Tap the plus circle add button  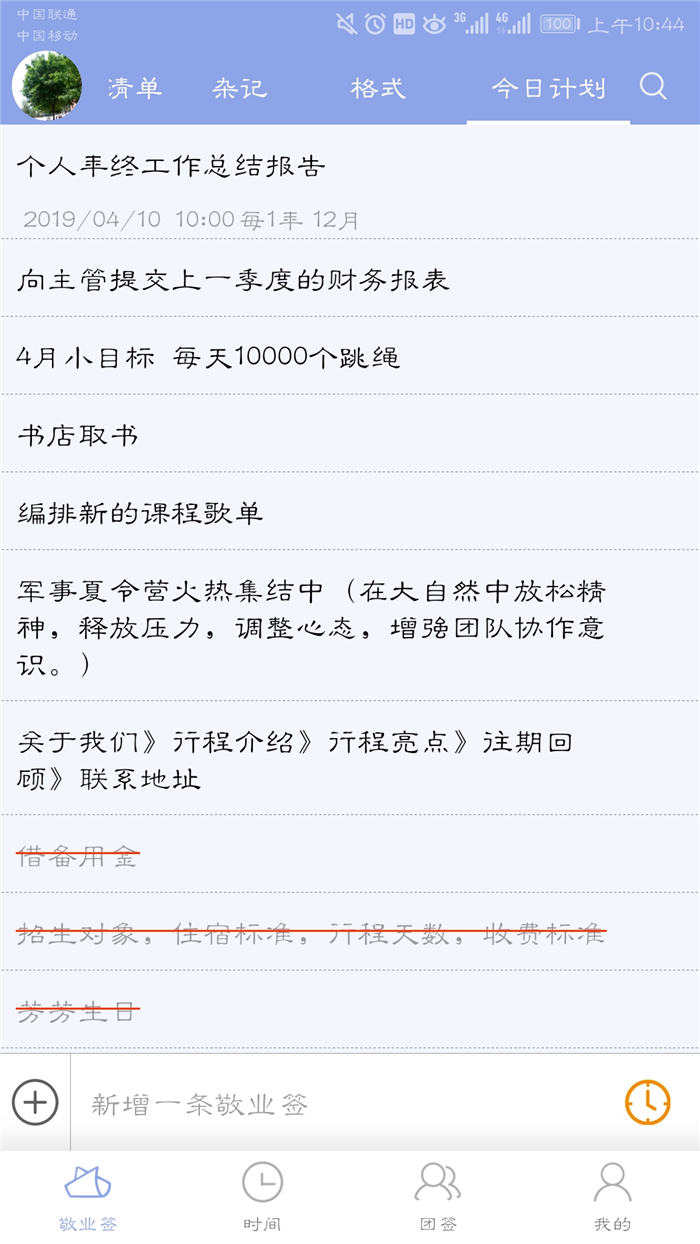[x=35, y=1102]
